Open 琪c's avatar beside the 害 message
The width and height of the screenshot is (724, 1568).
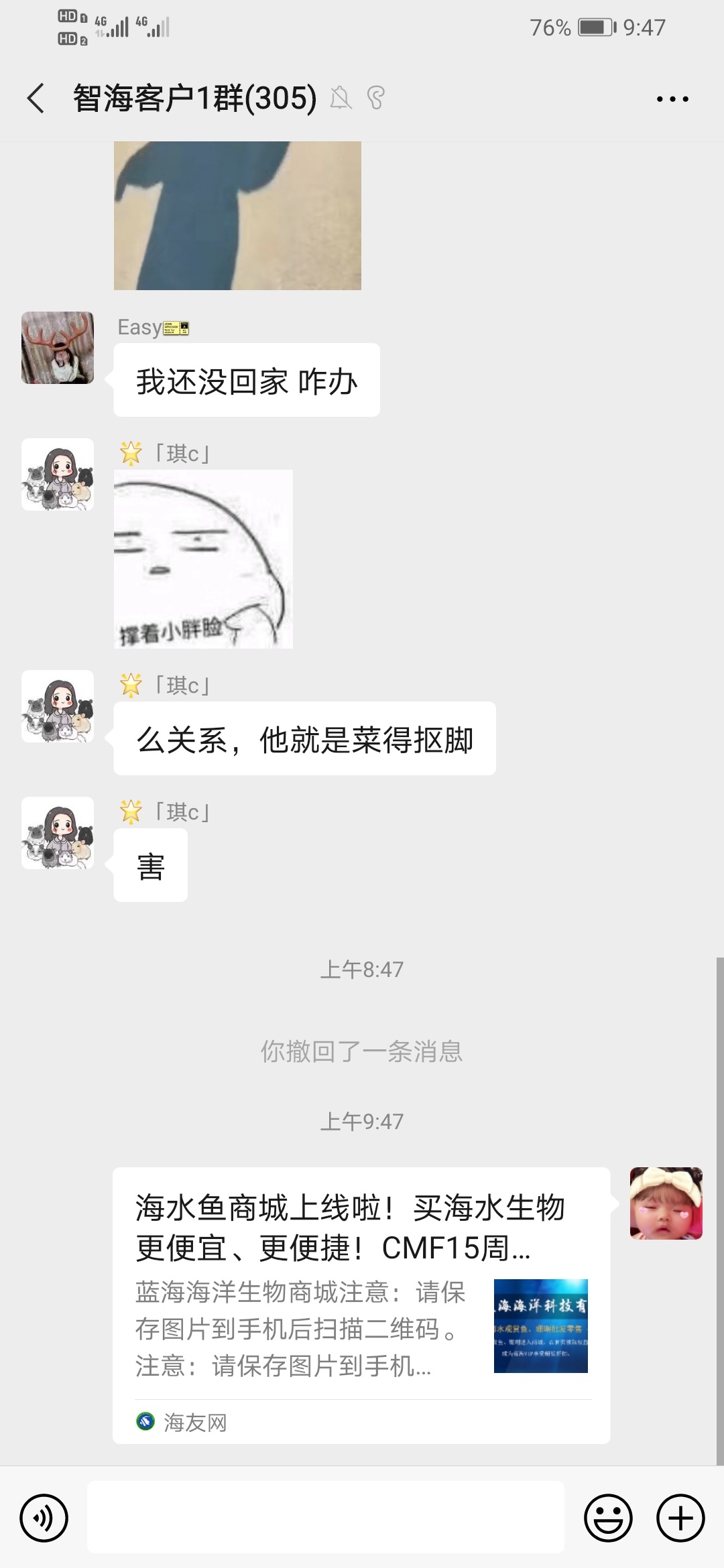[58, 833]
